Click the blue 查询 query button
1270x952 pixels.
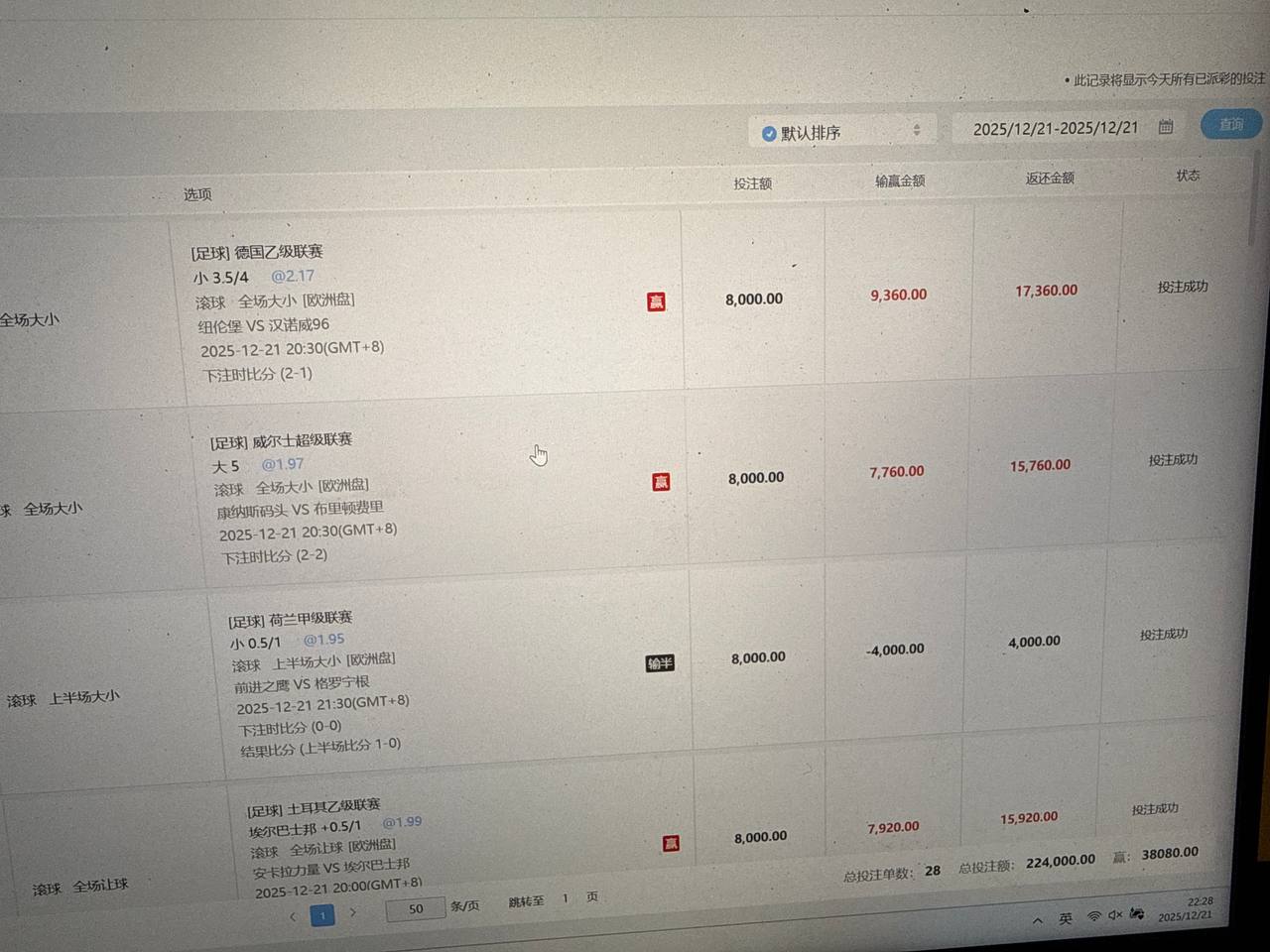click(x=1230, y=124)
